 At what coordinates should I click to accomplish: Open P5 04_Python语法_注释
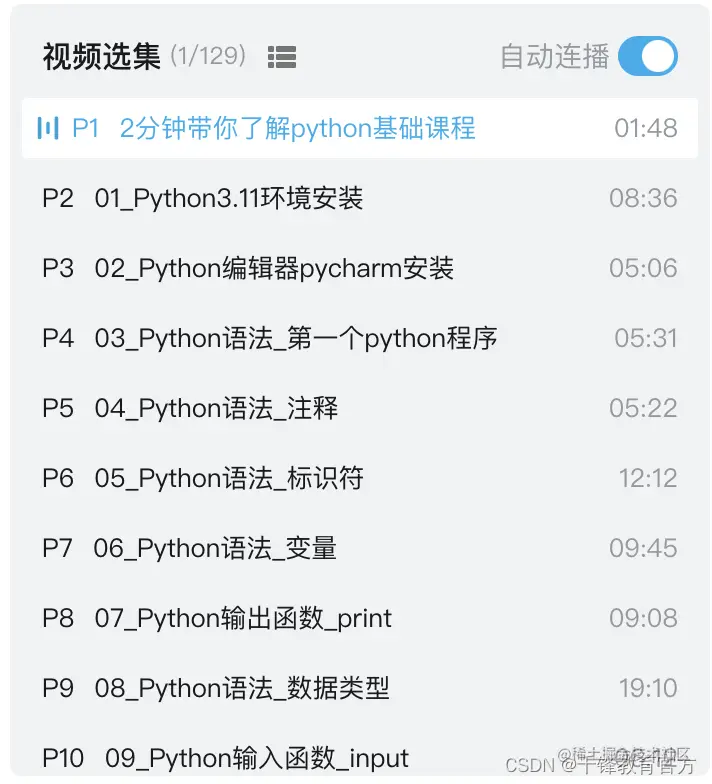[x=216, y=408]
